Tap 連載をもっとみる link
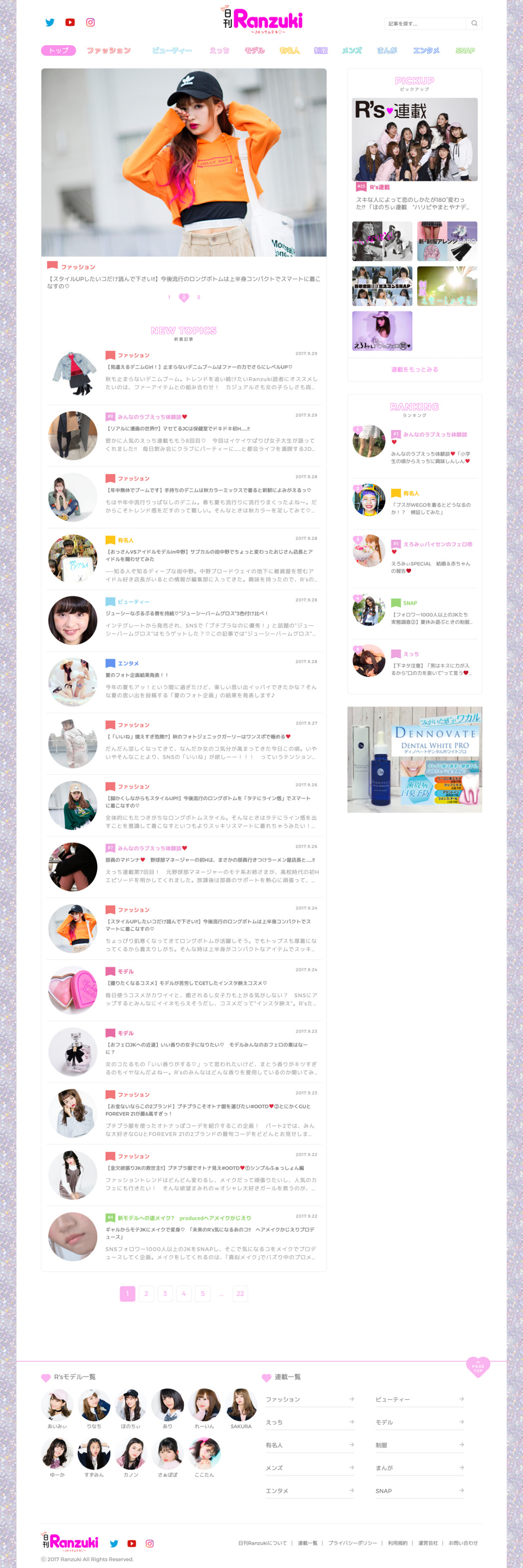The image size is (523, 1568). pos(414,370)
